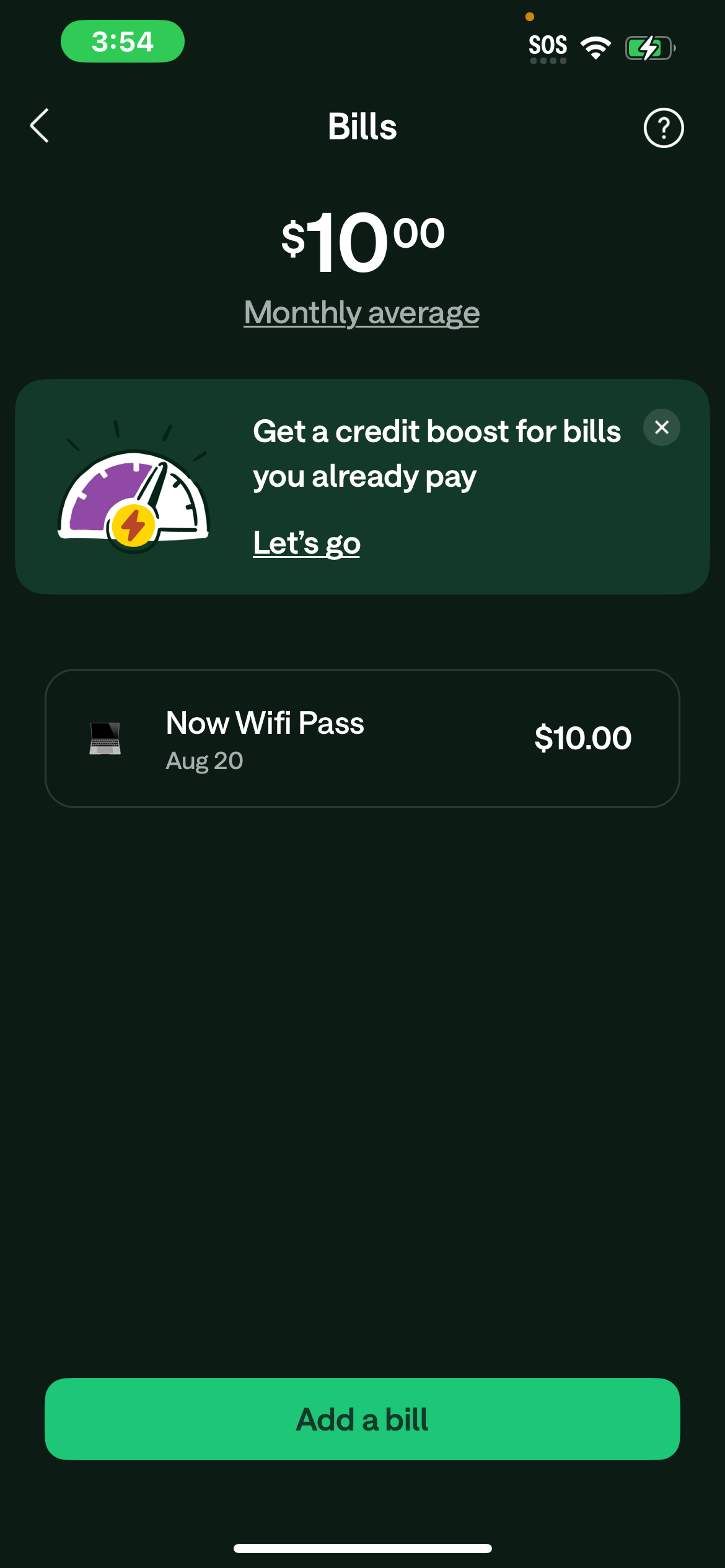Follow the Let's go link
Viewport: 725px width, 1568px height.
click(x=306, y=543)
